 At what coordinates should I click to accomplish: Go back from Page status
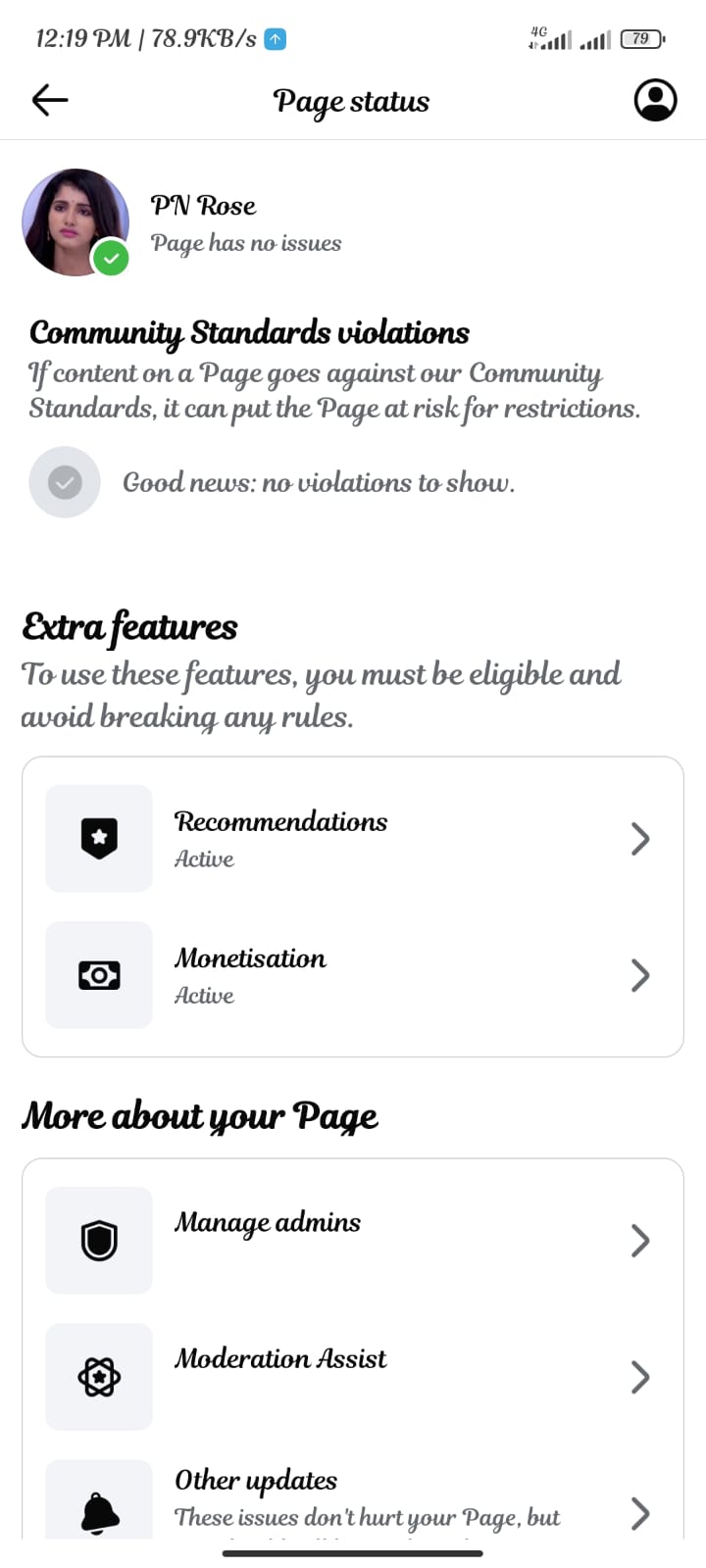point(50,100)
